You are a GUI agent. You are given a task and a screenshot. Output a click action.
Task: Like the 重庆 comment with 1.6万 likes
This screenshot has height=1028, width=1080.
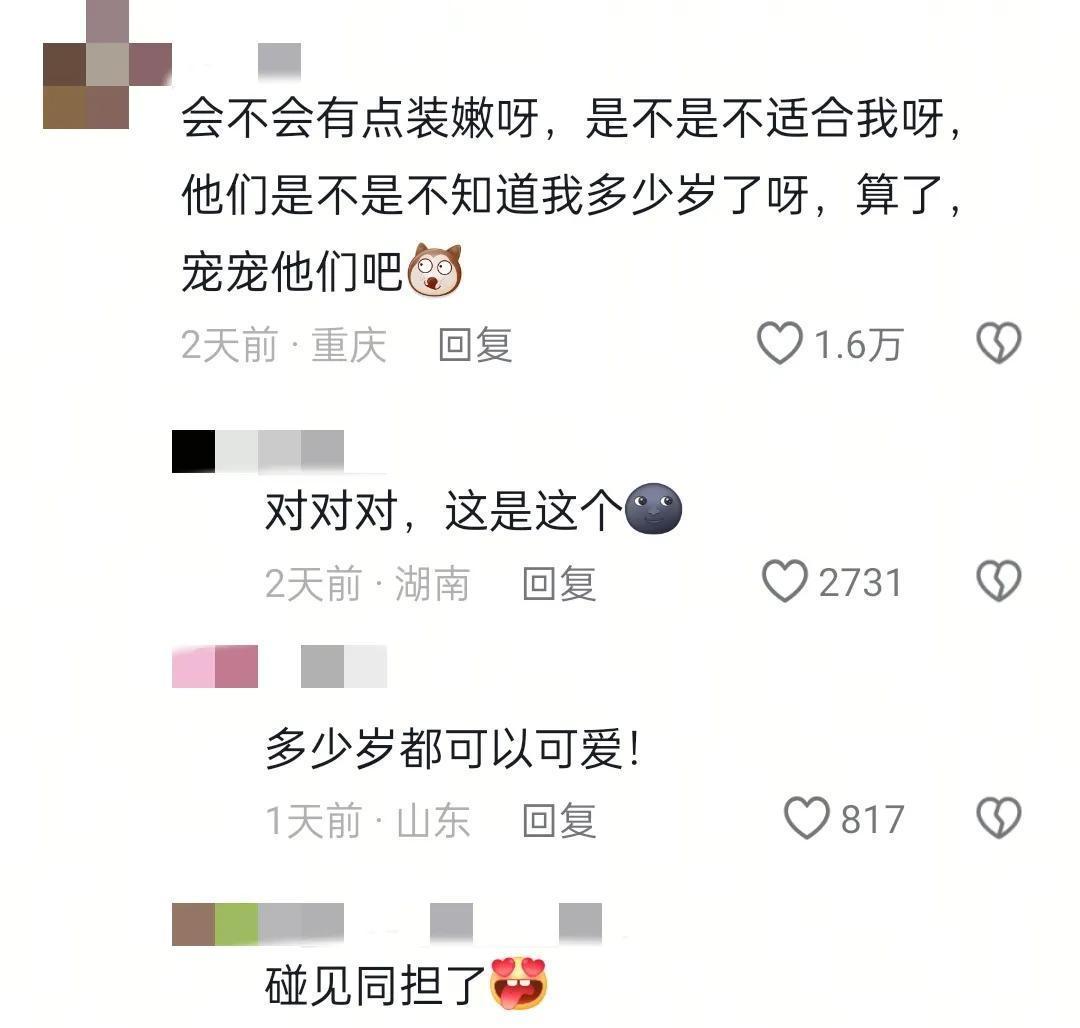(780, 344)
